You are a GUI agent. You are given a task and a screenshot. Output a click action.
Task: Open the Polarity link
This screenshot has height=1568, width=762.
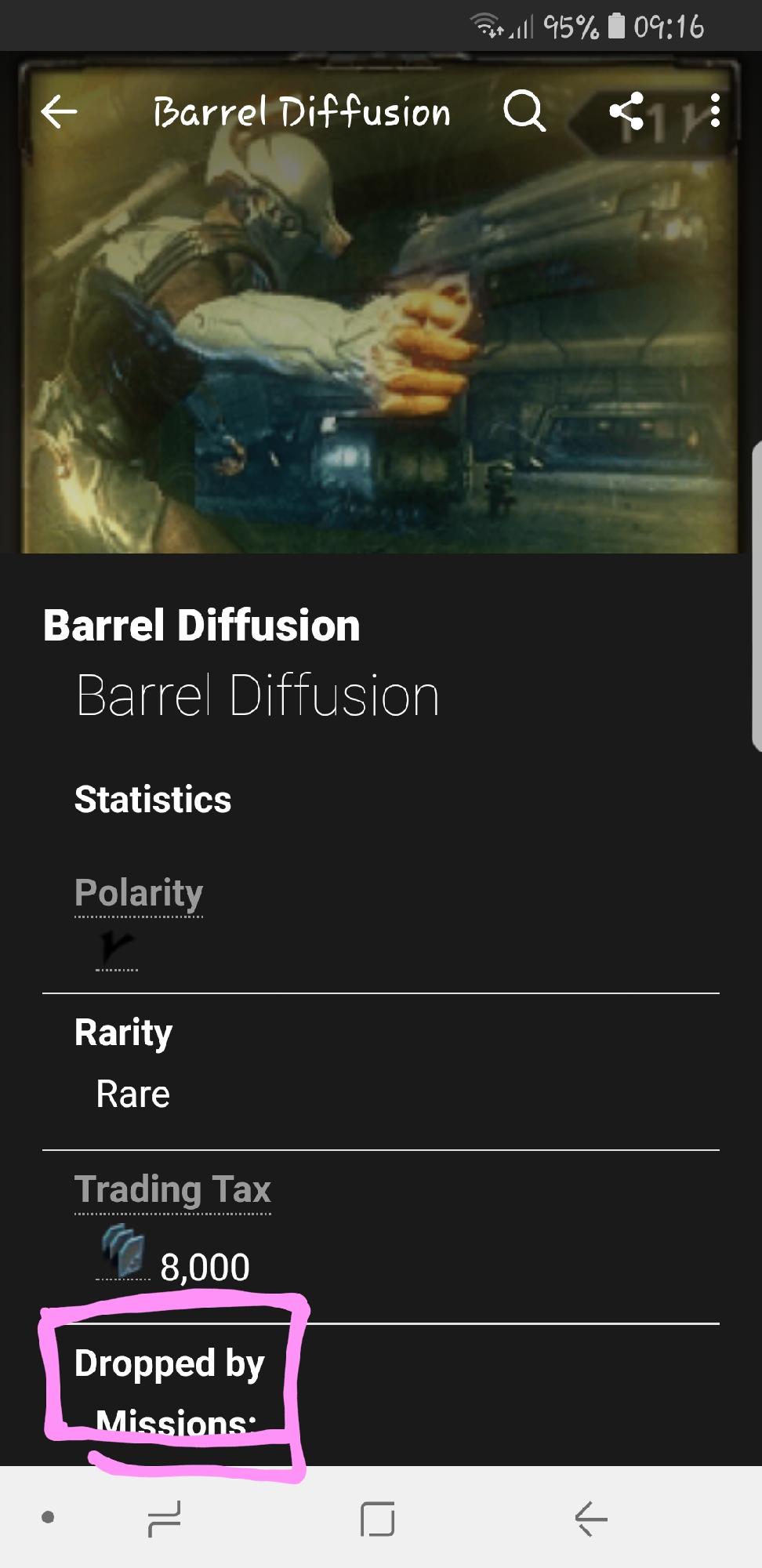[139, 893]
